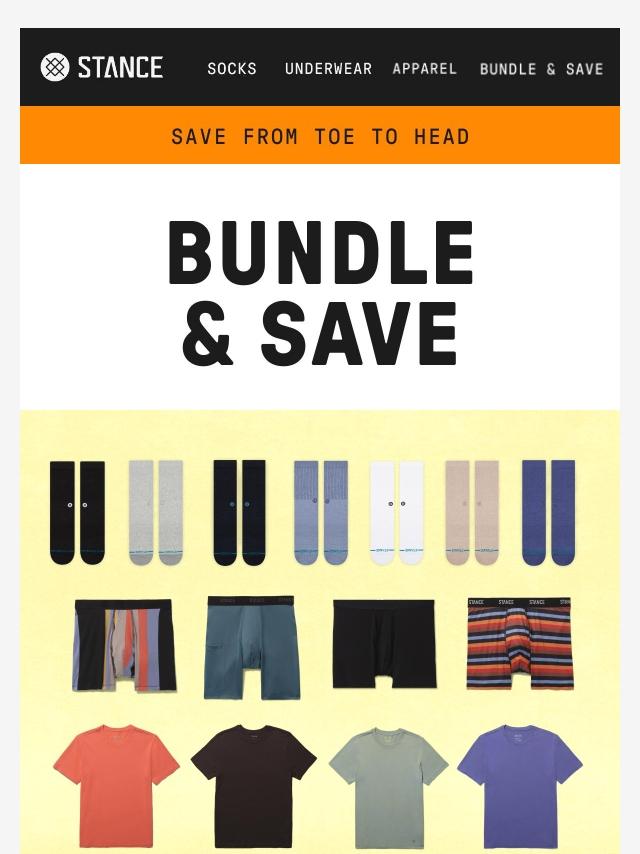
Task: Select the Apparel header link
Action: [x=425, y=69]
